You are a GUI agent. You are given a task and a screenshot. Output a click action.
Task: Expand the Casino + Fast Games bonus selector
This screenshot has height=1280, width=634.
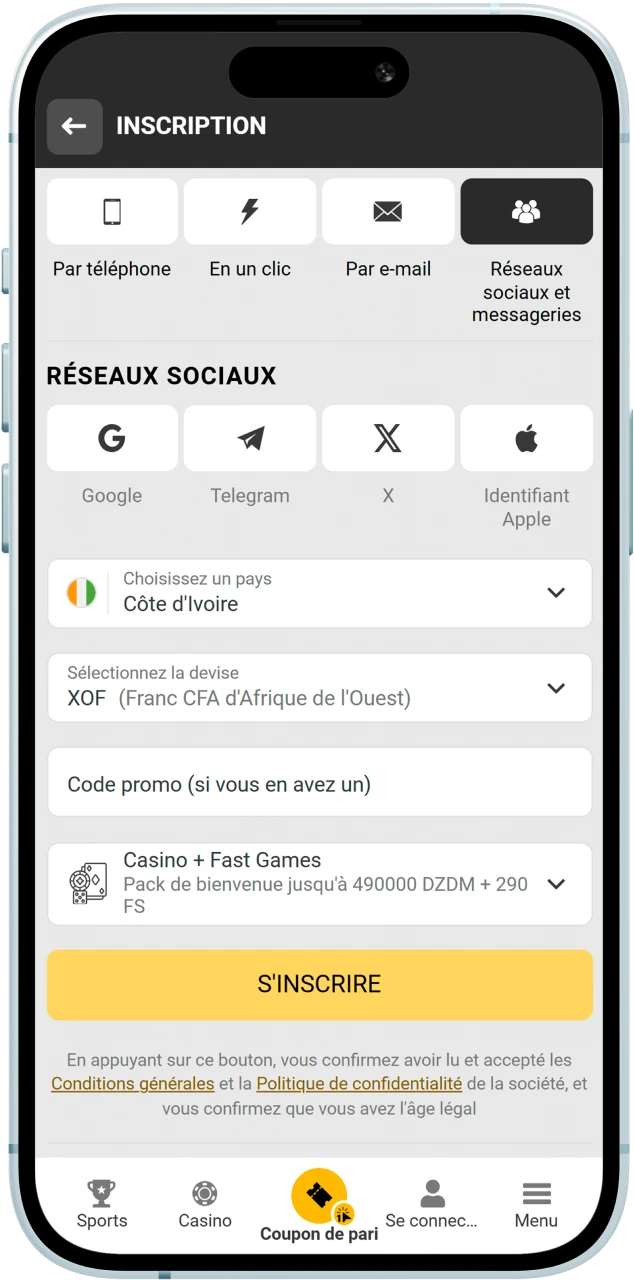[x=320, y=884]
